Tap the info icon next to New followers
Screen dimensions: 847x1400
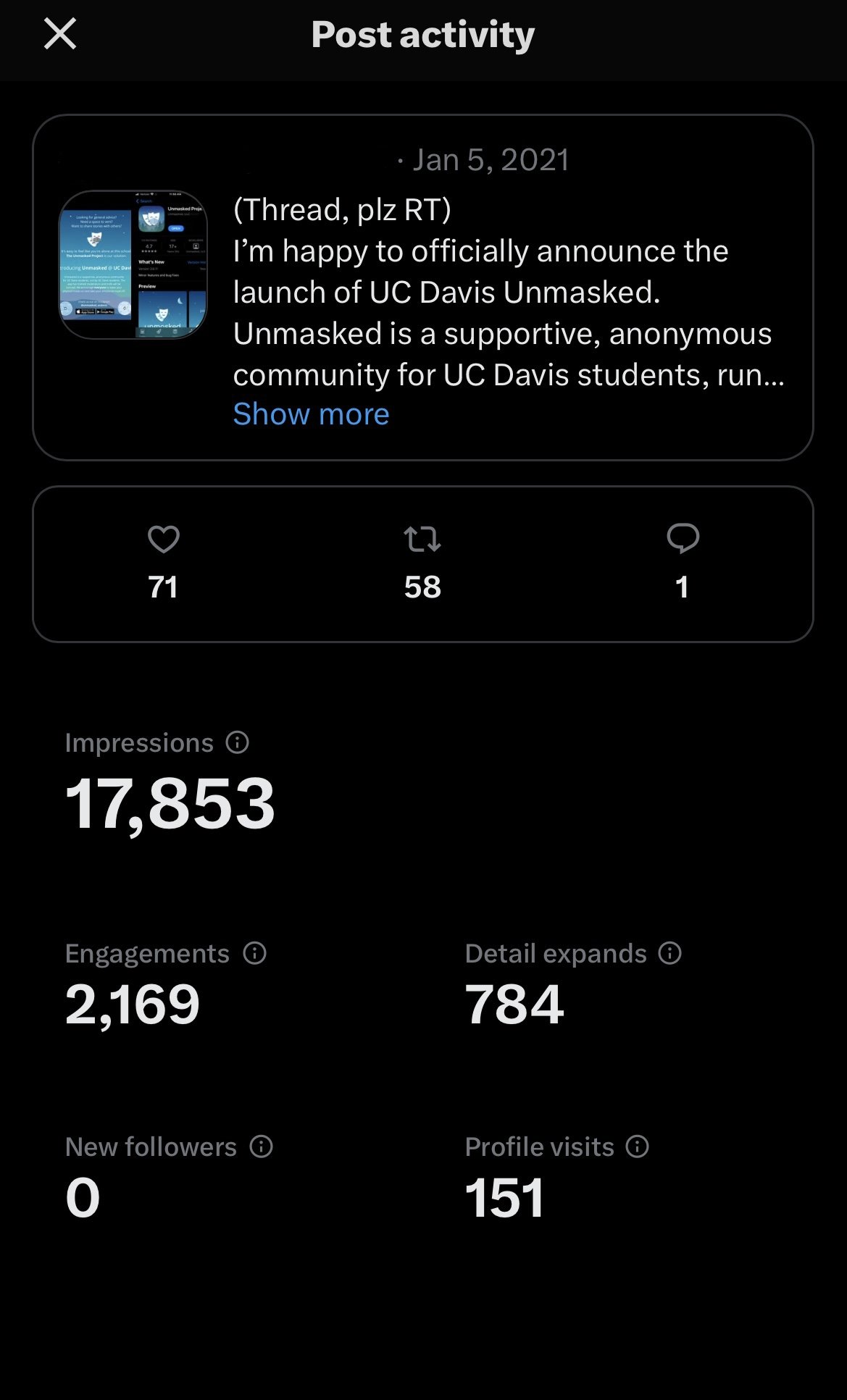pyautogui.click(x=262, y=1147)
